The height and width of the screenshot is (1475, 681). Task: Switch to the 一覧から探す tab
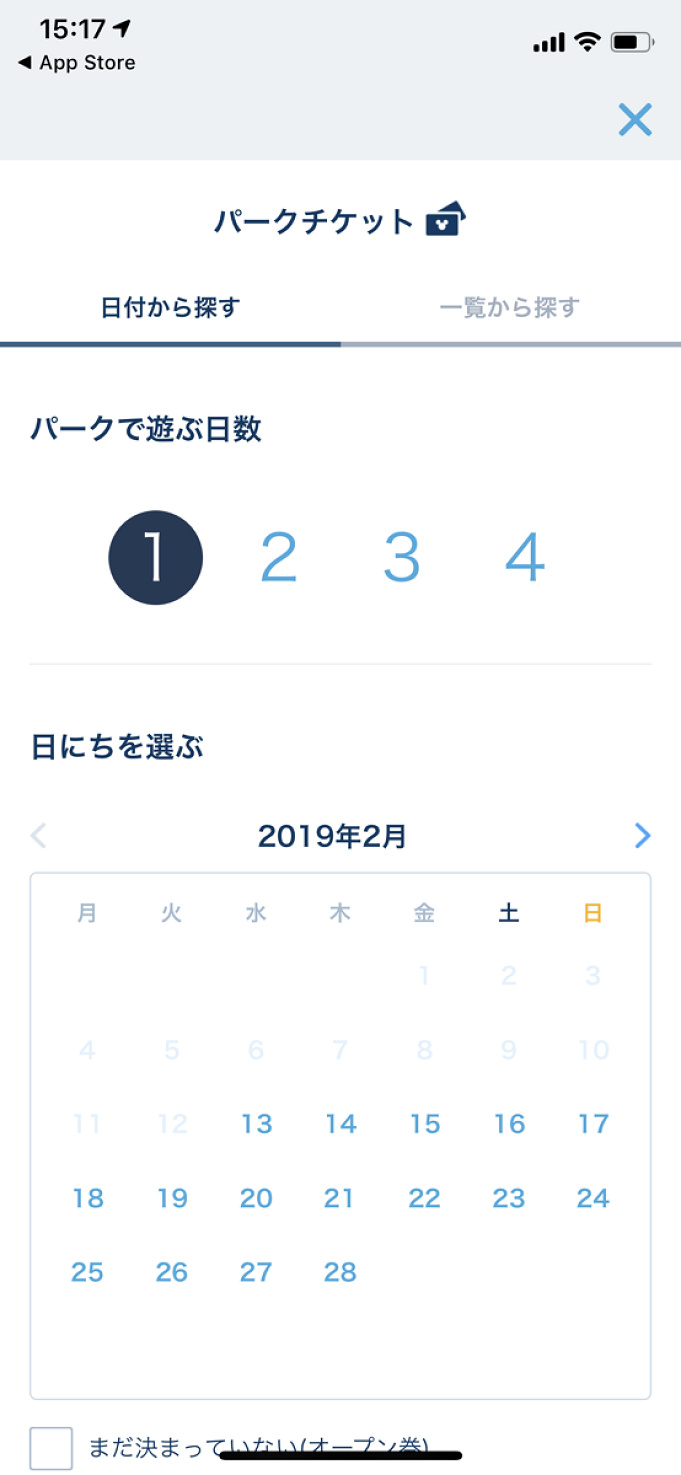point(509,308)
